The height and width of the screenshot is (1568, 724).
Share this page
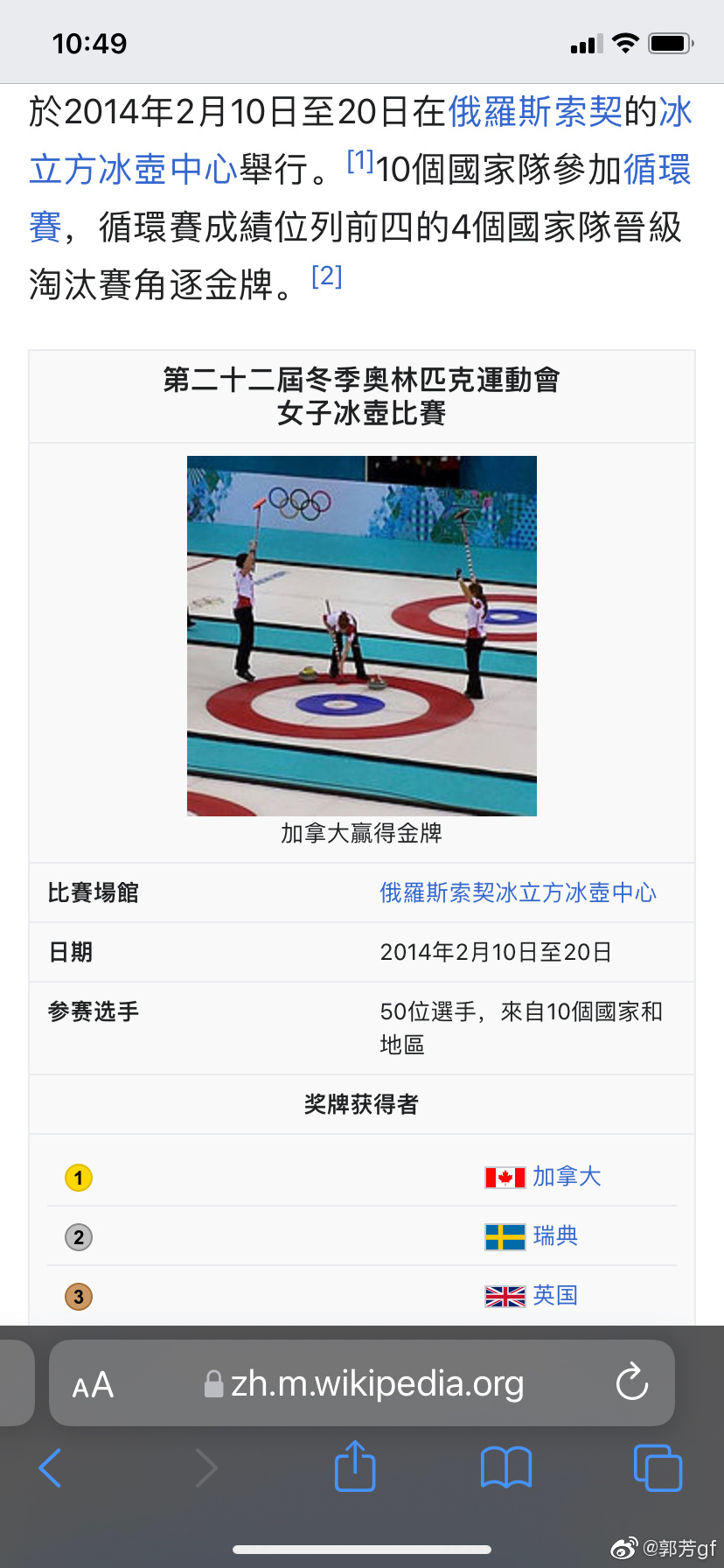pos(355,1466)
